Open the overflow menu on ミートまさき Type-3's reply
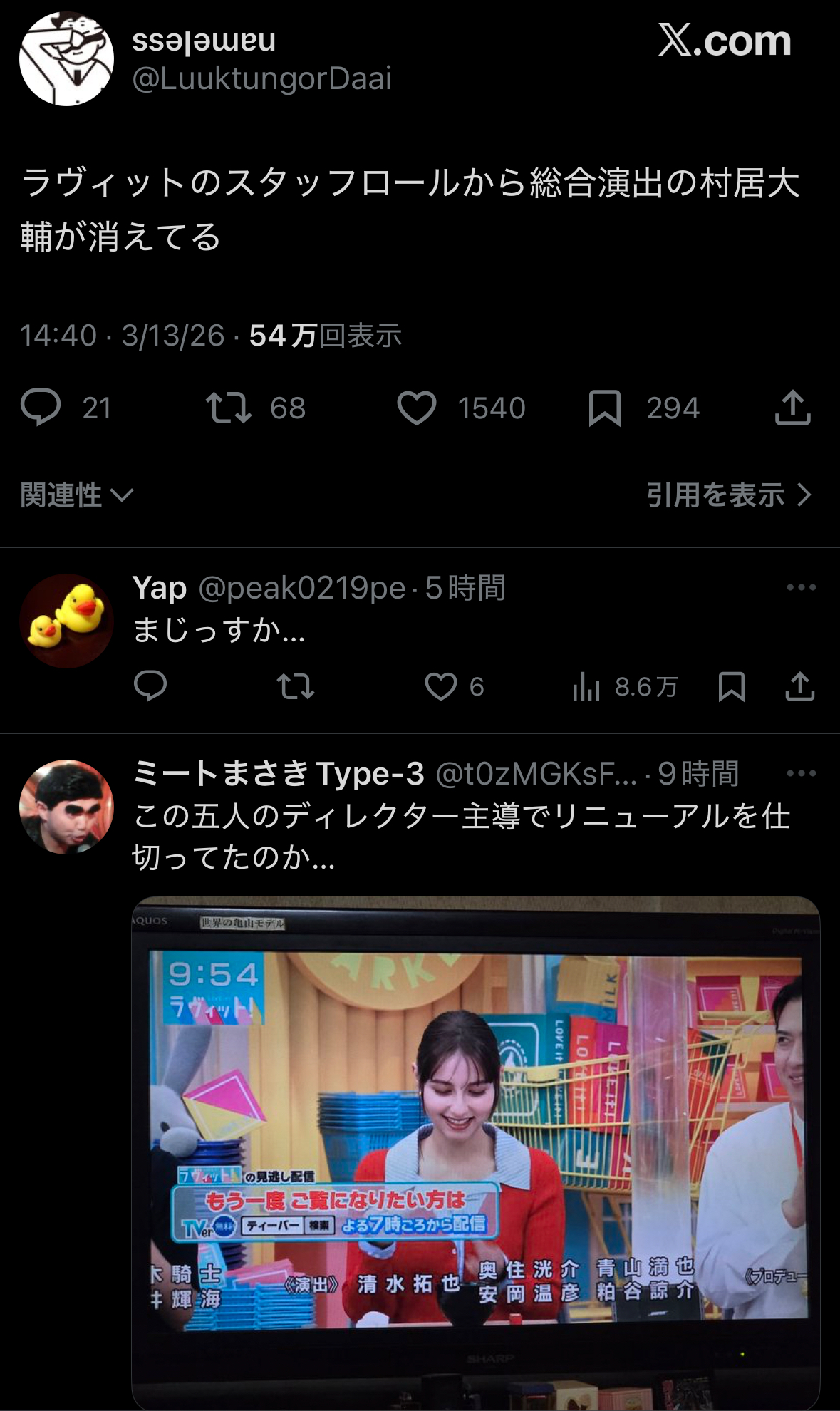 click(x=801, y=773)
